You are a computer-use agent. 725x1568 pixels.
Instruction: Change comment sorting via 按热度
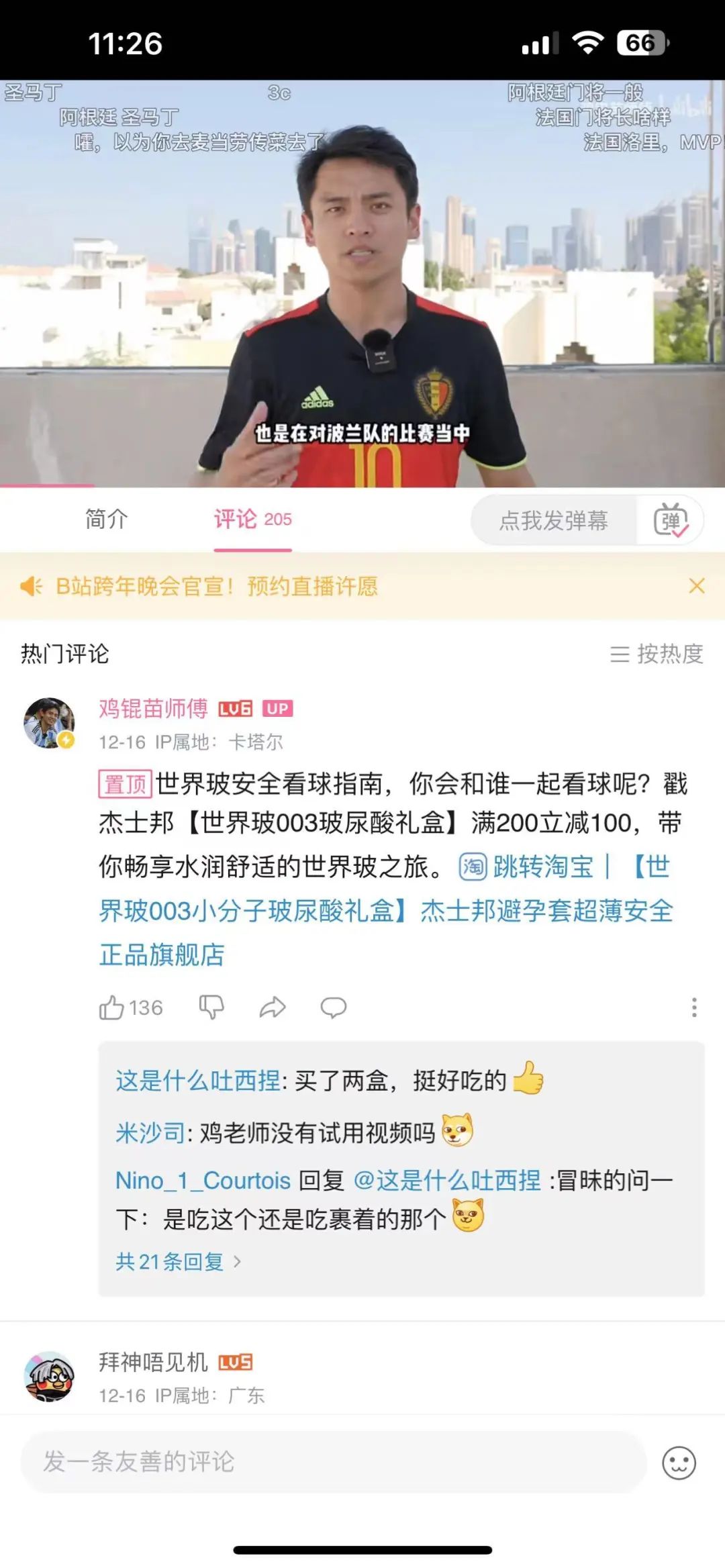pyautogui.click(x=657, y=653)
